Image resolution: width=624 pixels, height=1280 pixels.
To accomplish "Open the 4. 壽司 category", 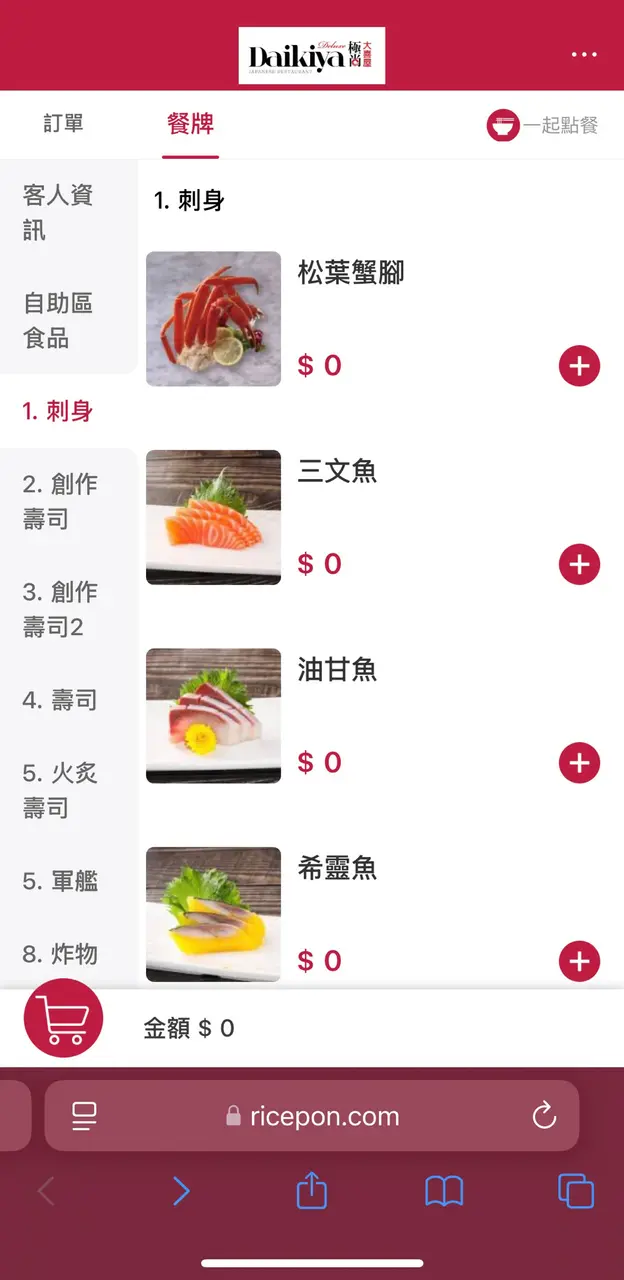I will click(60, 700).
